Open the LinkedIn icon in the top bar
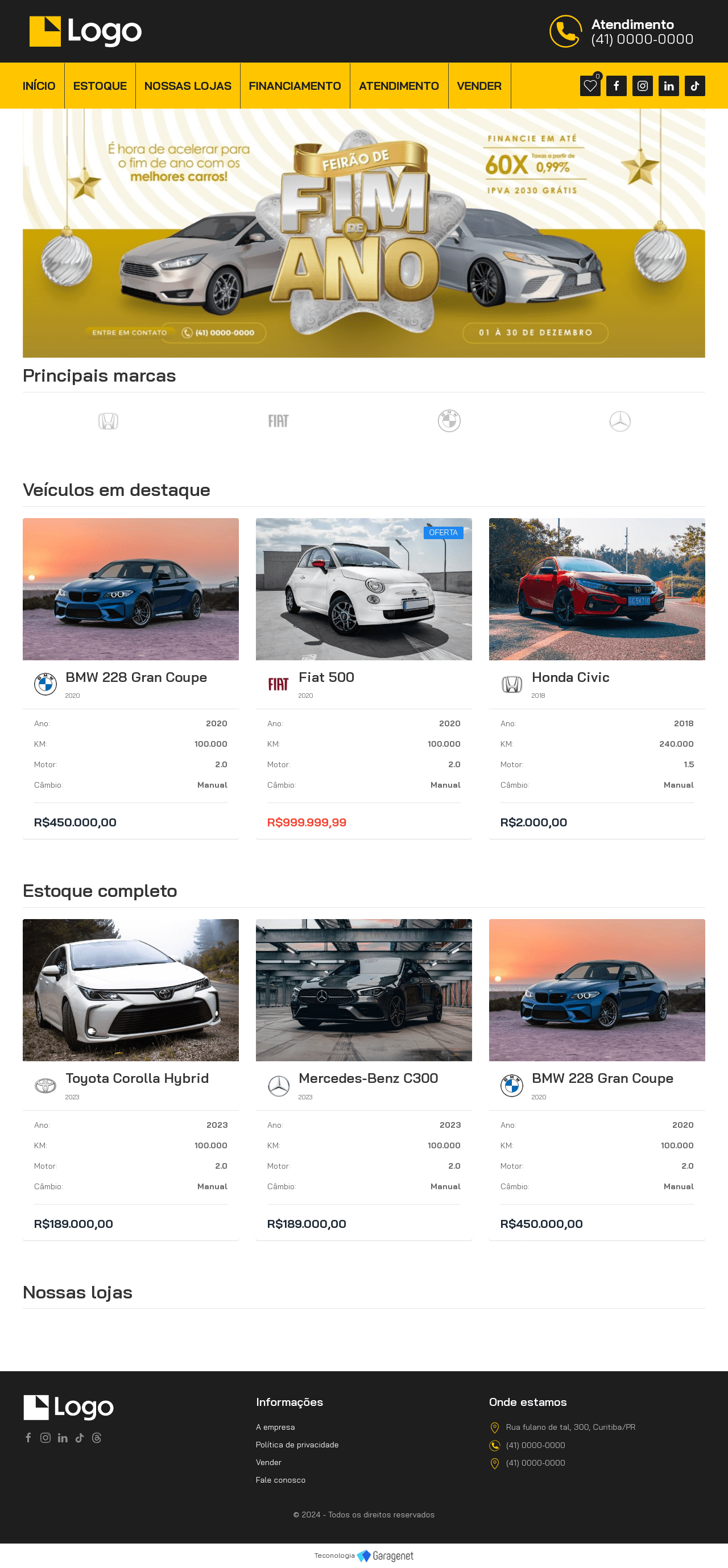 668,86
